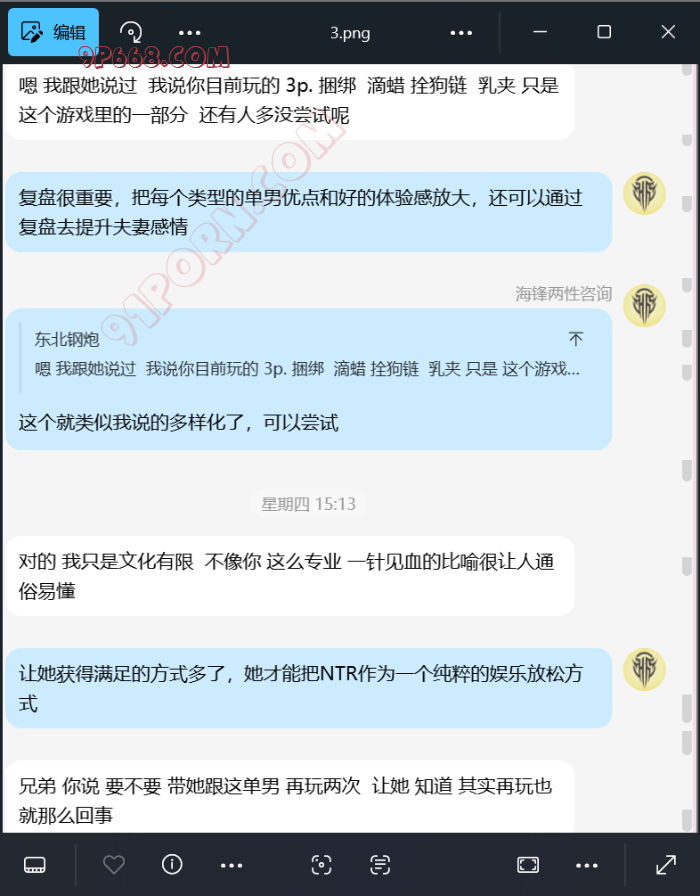Viewport: 700px width, 896px height.
Task: Show the file info panel
Action: 172,864
